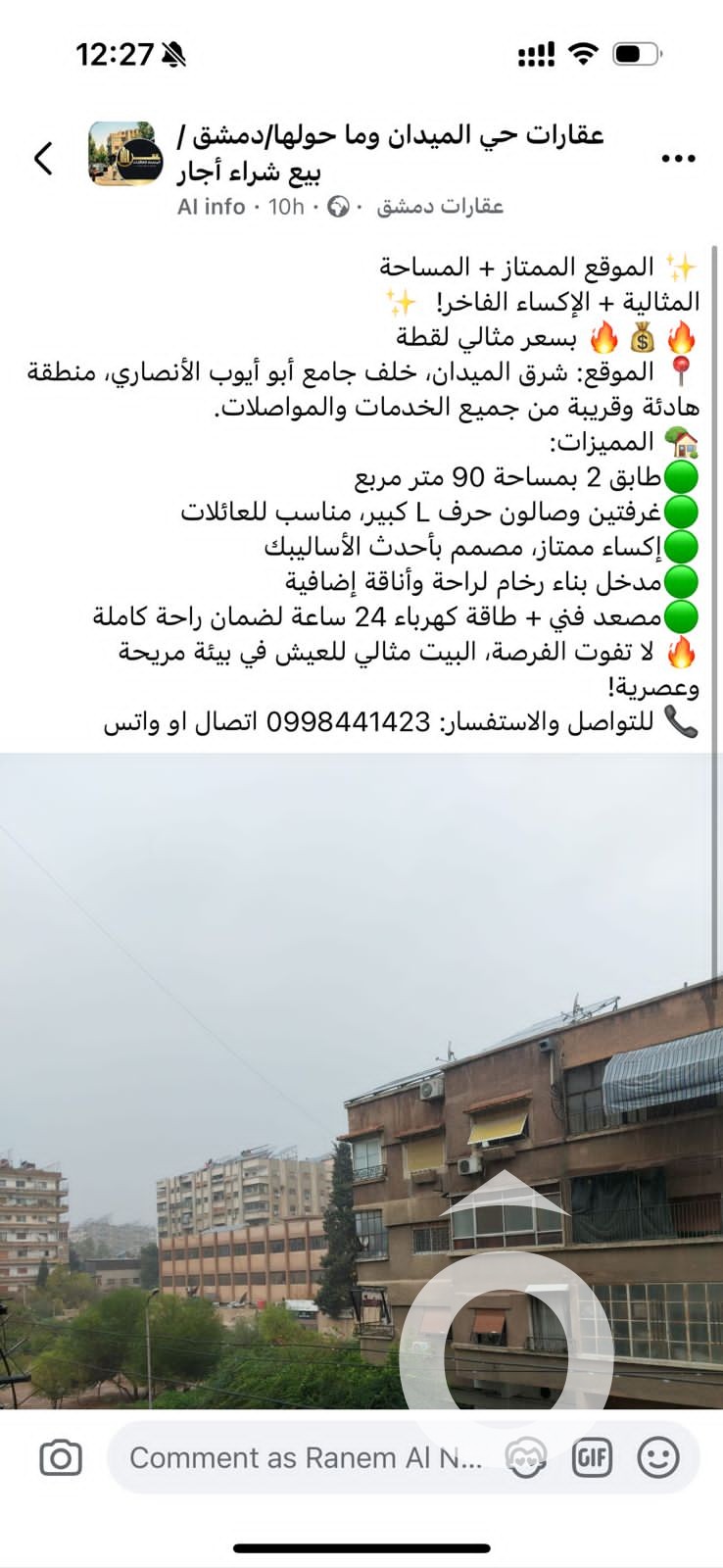Open Al info poster's profile
This screenshot has width=723, height=1568.
(211, 207)
